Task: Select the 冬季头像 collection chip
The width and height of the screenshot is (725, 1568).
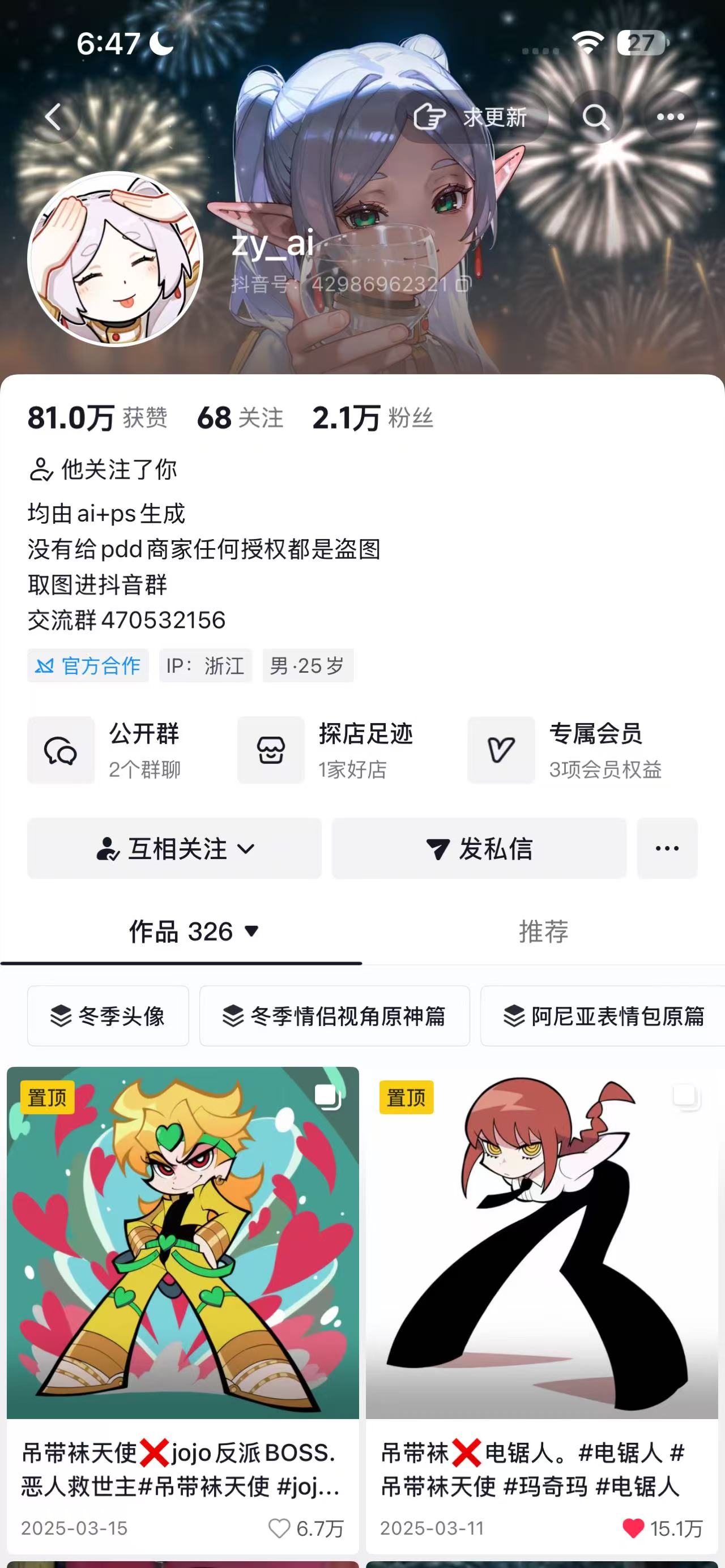Action: click(107, 1016)
